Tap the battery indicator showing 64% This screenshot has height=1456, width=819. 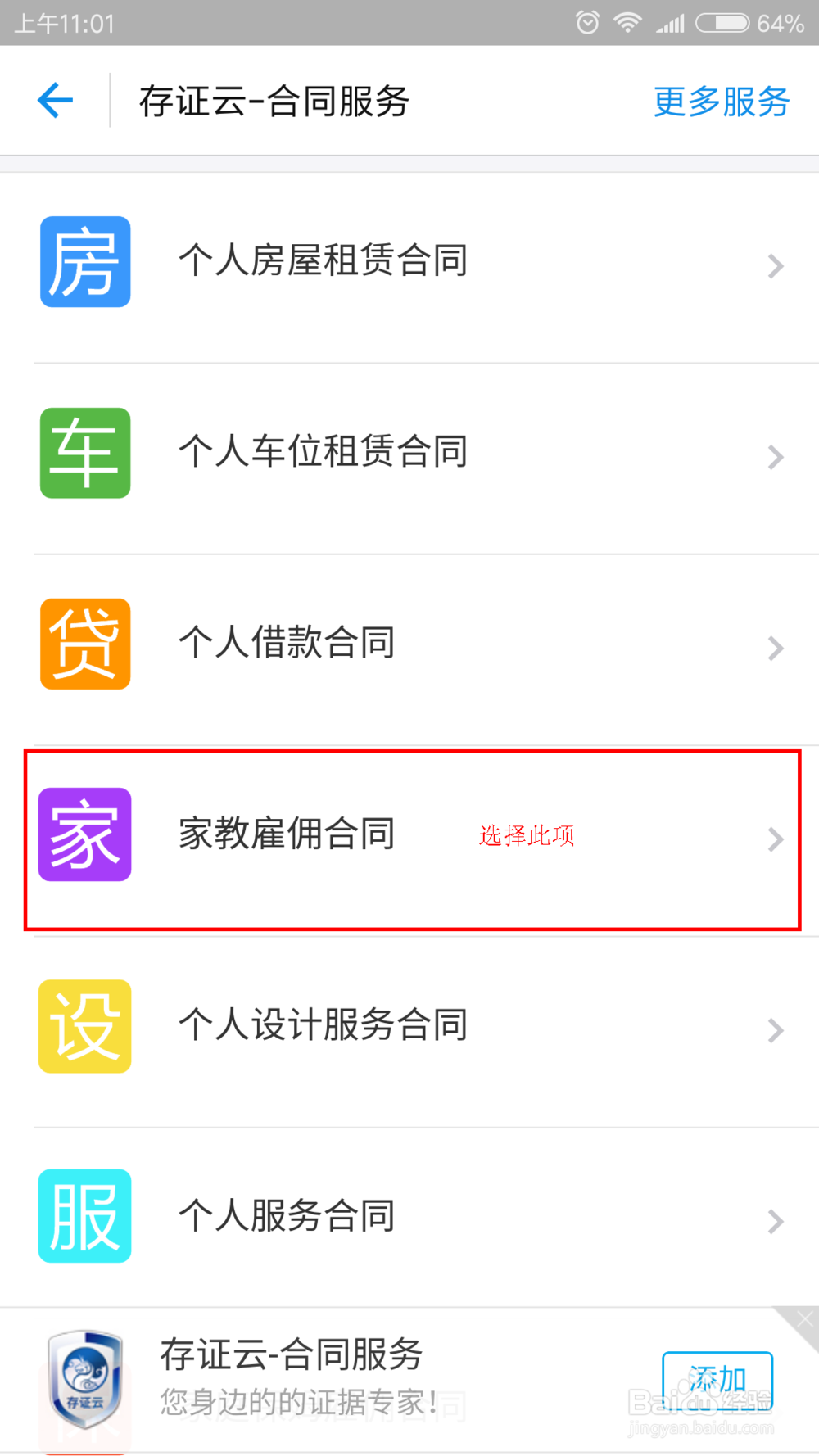(x=719, y=22)
